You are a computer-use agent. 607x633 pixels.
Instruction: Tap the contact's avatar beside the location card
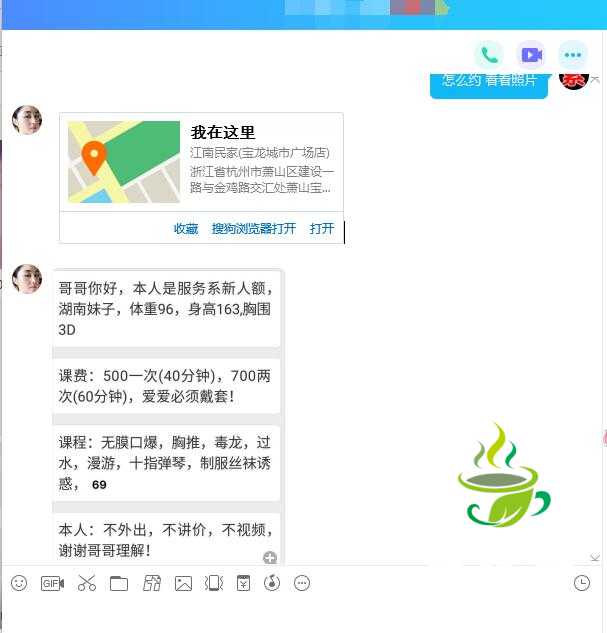[x=27, y=120]
